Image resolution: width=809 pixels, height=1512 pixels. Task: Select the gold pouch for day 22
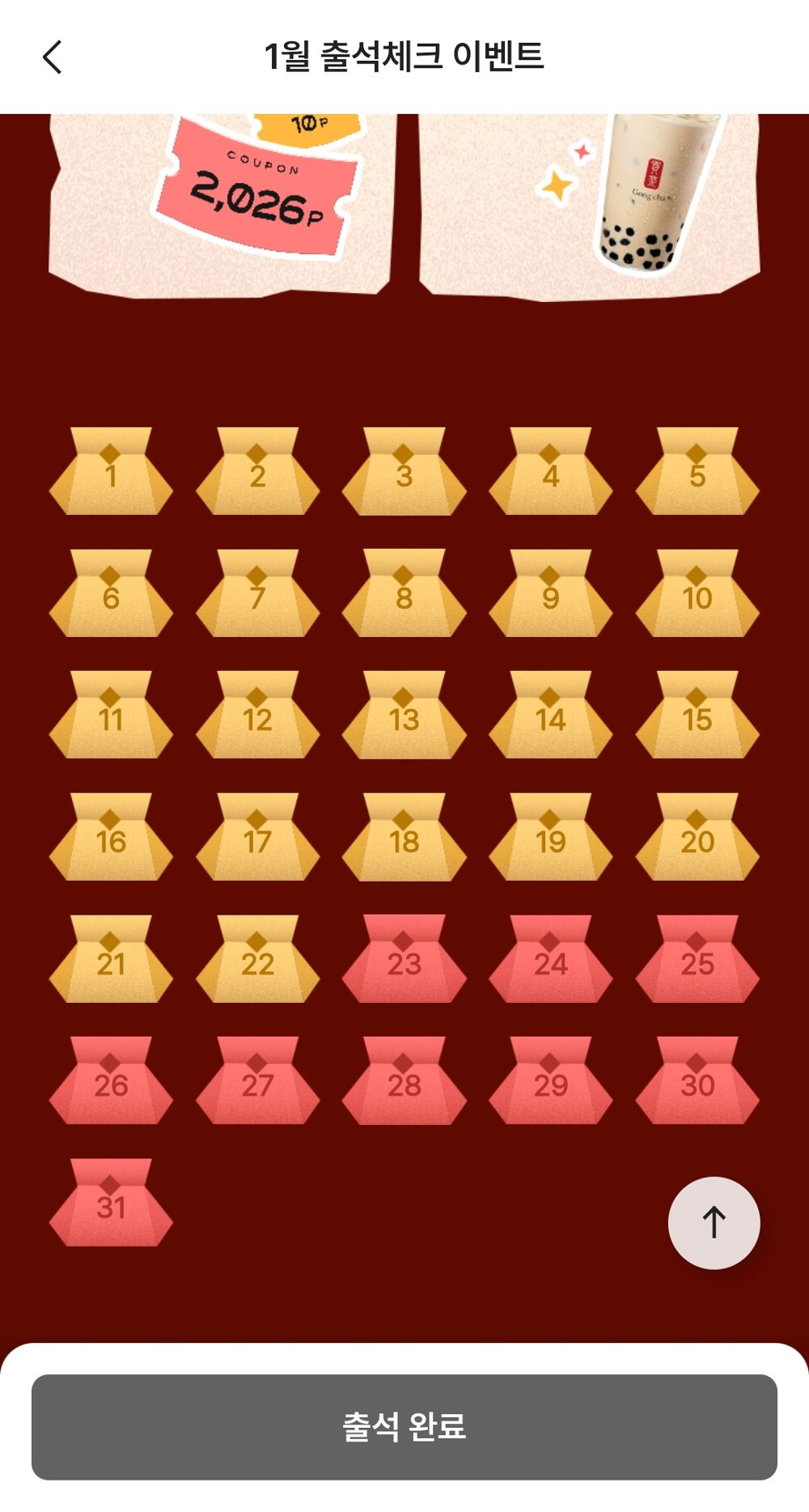coord(257,961)
